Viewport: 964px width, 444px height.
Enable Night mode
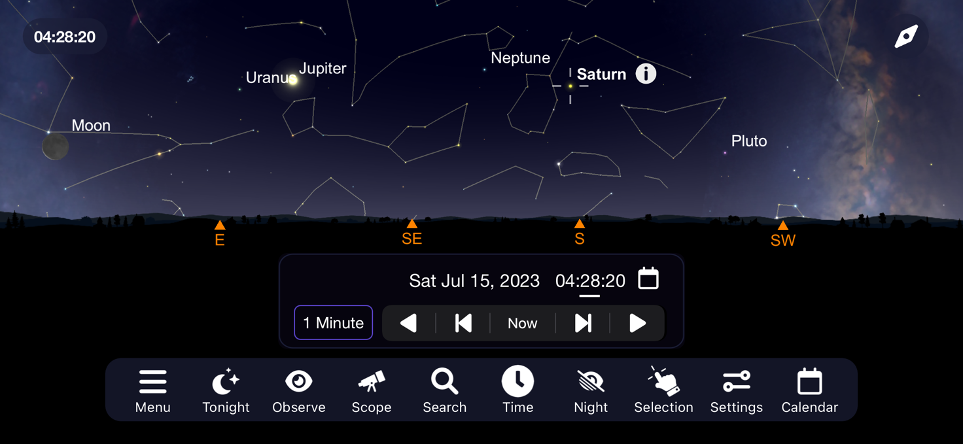click(591, 390)
